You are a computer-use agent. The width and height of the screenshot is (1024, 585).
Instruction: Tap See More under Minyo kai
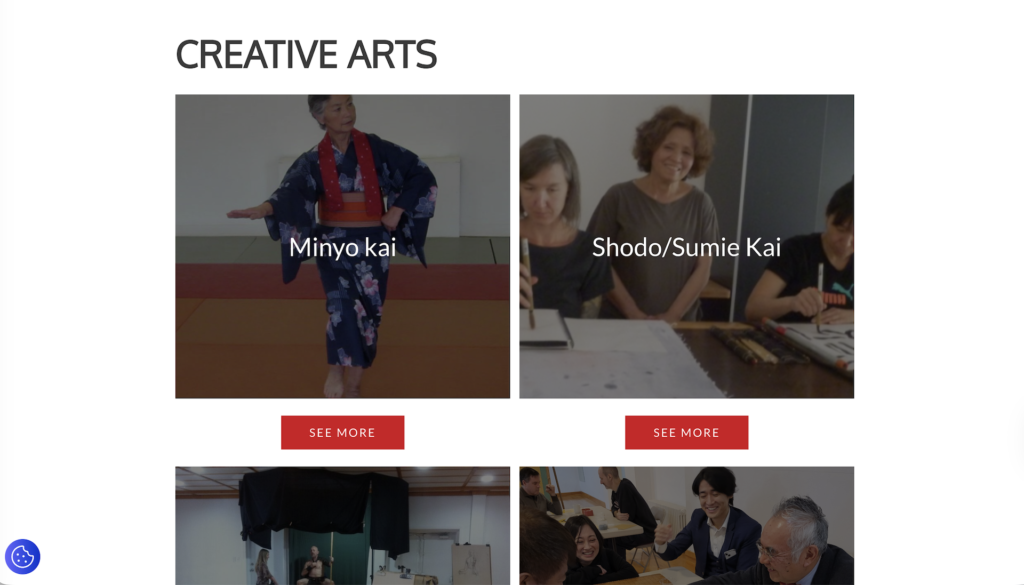pyautogui.click(x=342, y=432)
